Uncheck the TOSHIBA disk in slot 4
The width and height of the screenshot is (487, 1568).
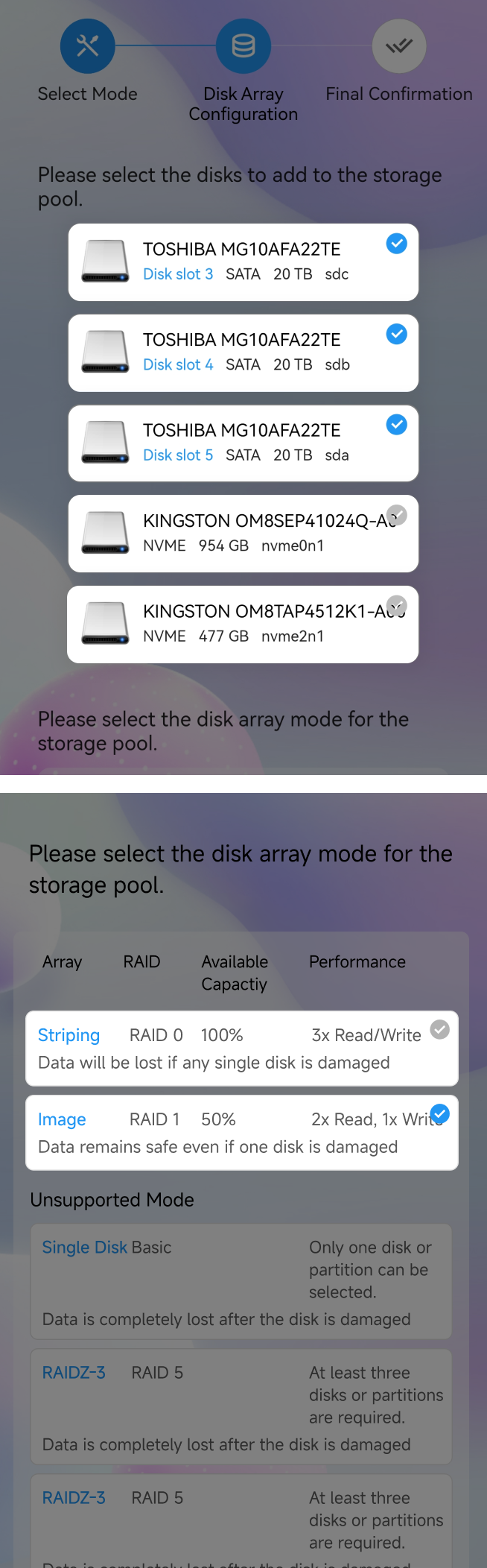[396, 335]
